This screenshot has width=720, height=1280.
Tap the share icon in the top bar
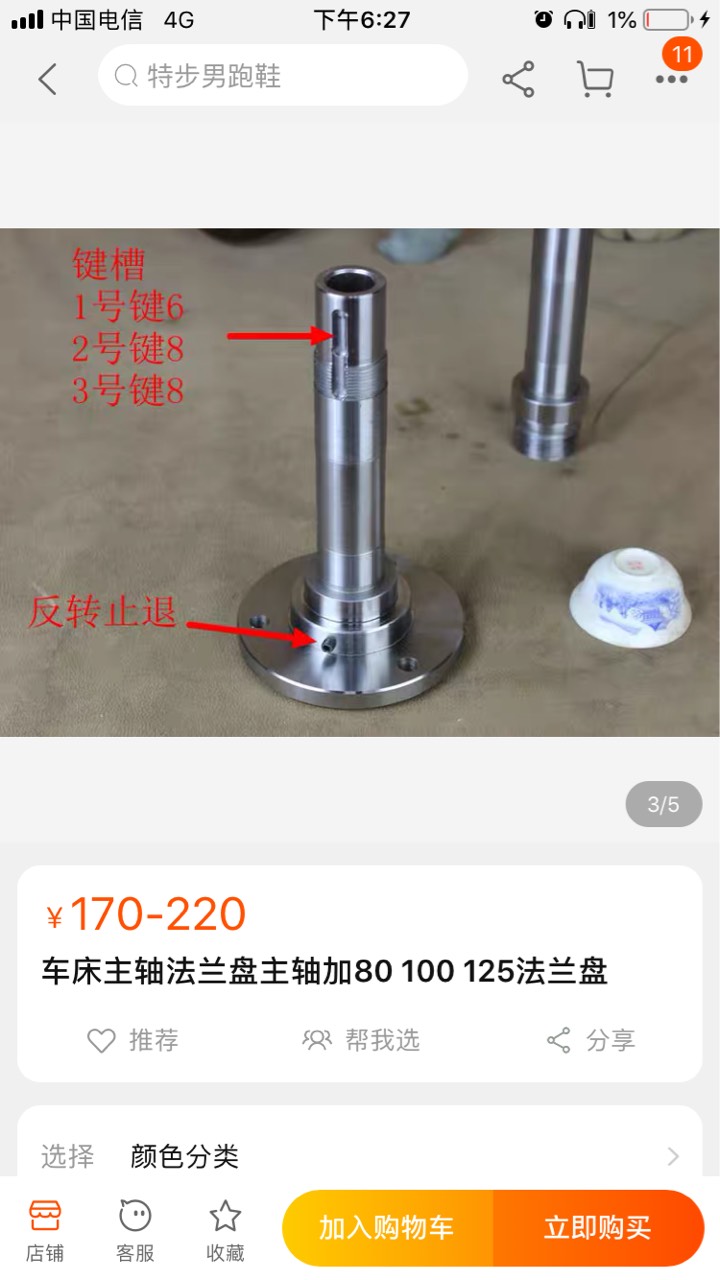[518, 79]
